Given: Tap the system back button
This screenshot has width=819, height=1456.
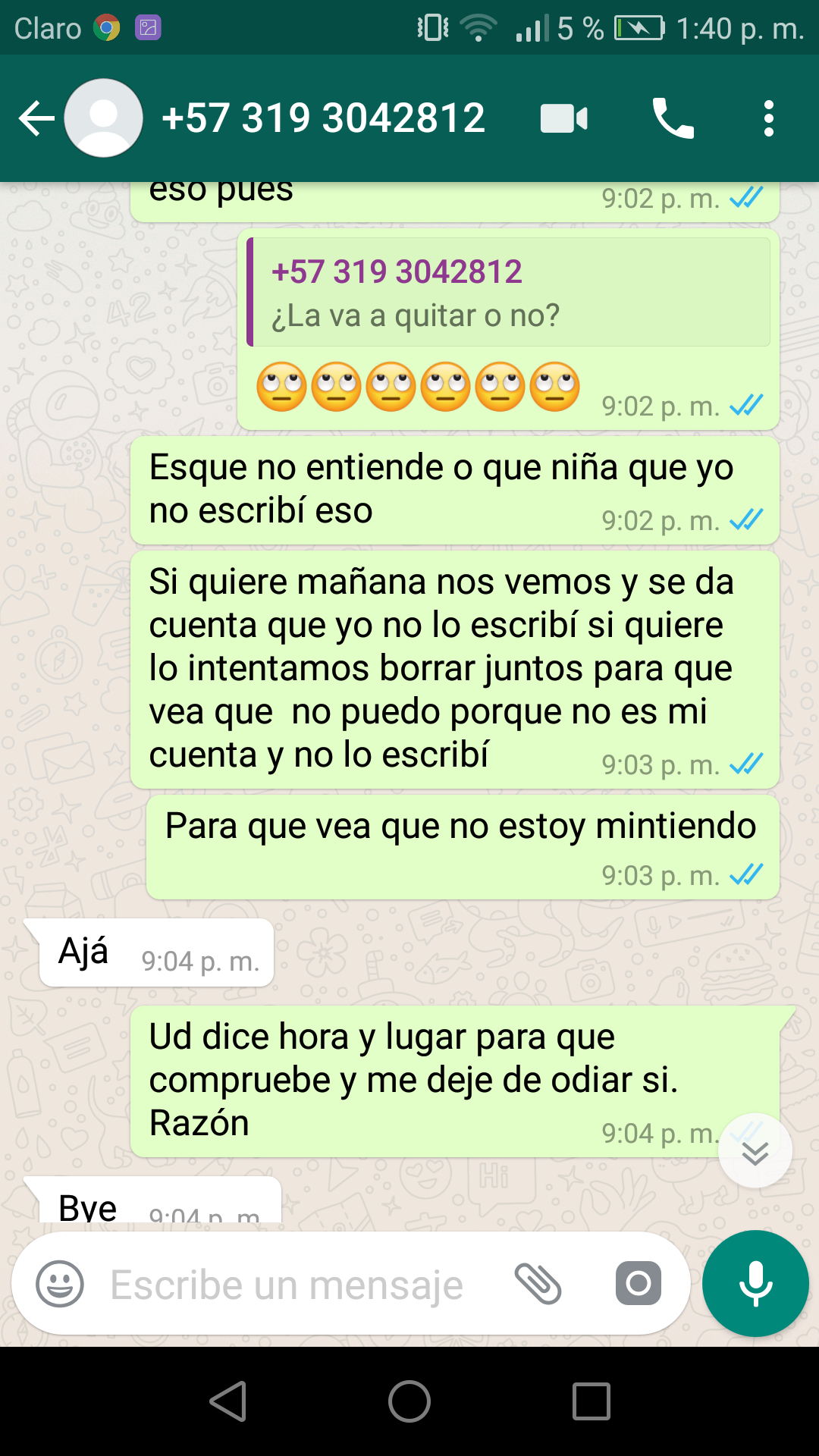Looking at the screenshot, I should (227, 1401).
